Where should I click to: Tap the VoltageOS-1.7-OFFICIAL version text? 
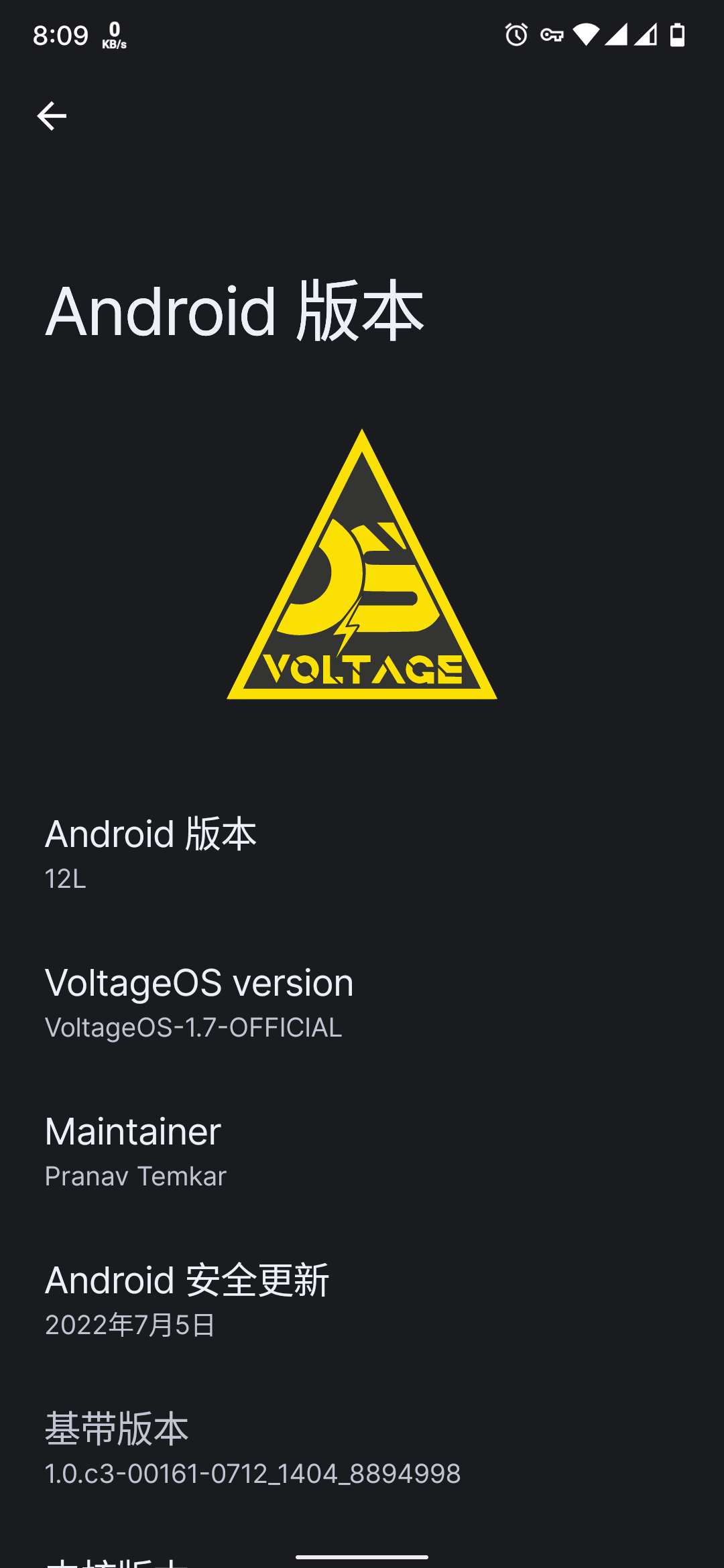(x=193, y=1027)
